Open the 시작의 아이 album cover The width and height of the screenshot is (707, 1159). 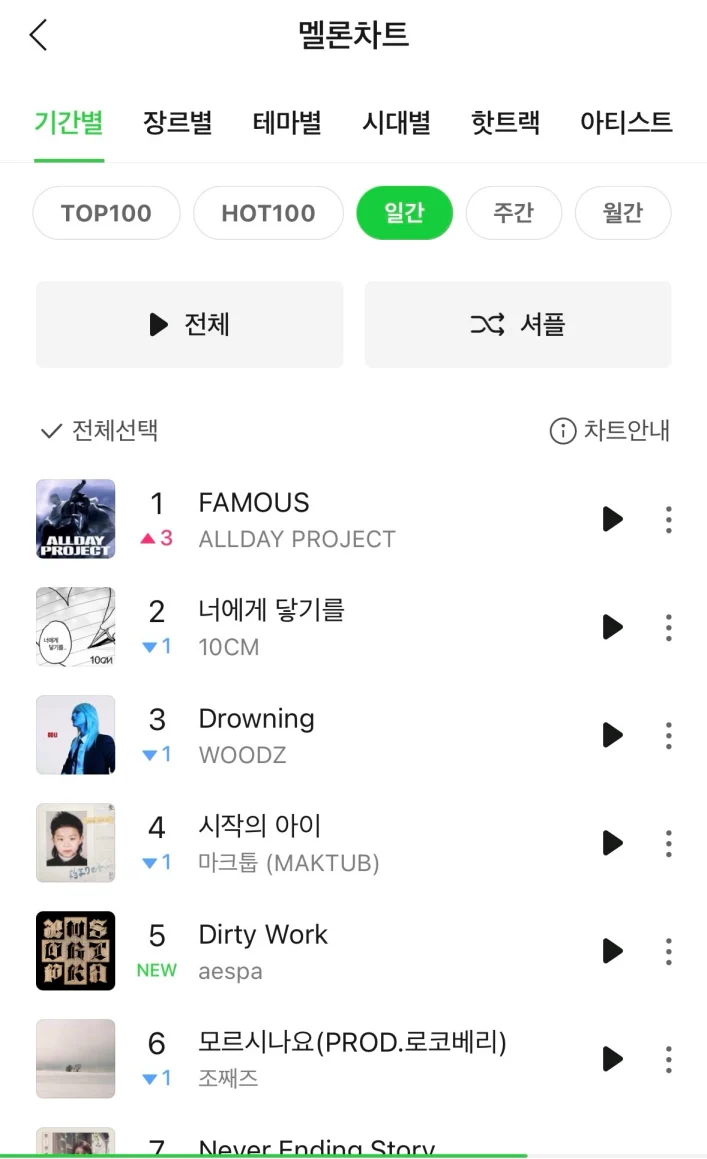[76, 843]
